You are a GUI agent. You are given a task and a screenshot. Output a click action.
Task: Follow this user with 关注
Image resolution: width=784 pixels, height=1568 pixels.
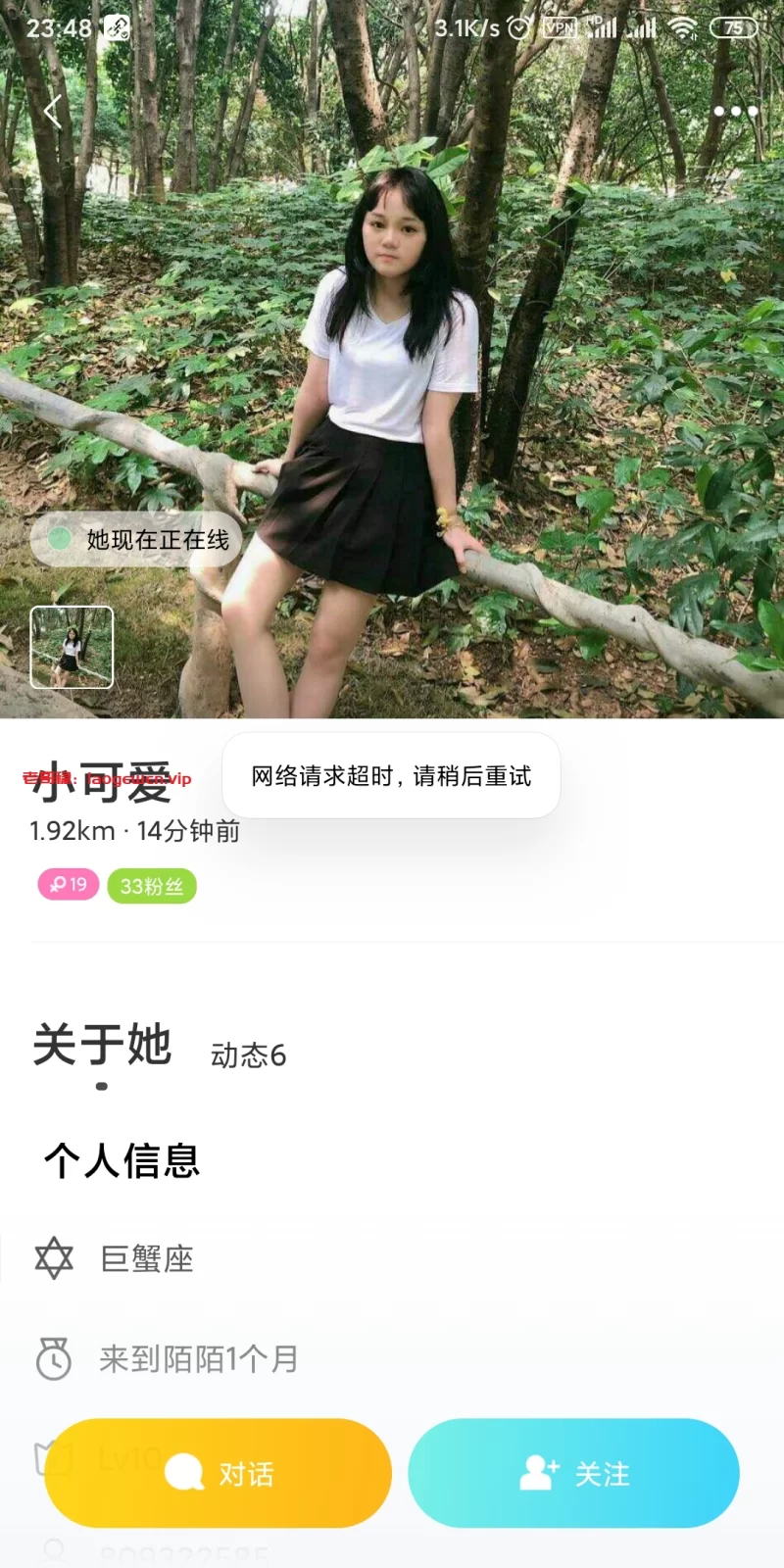(x=573, y=1473)
